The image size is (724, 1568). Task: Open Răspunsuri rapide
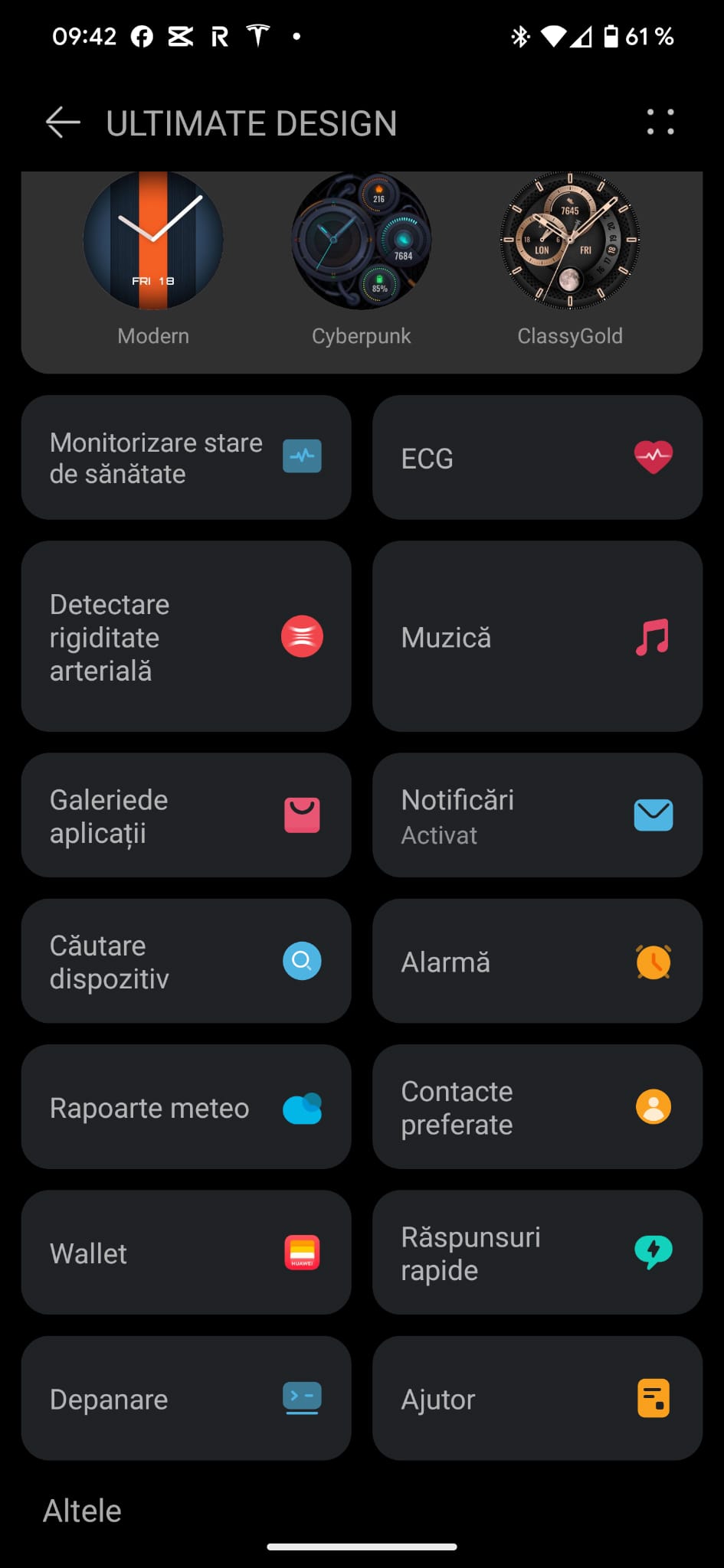click(x=537, y=1253)
